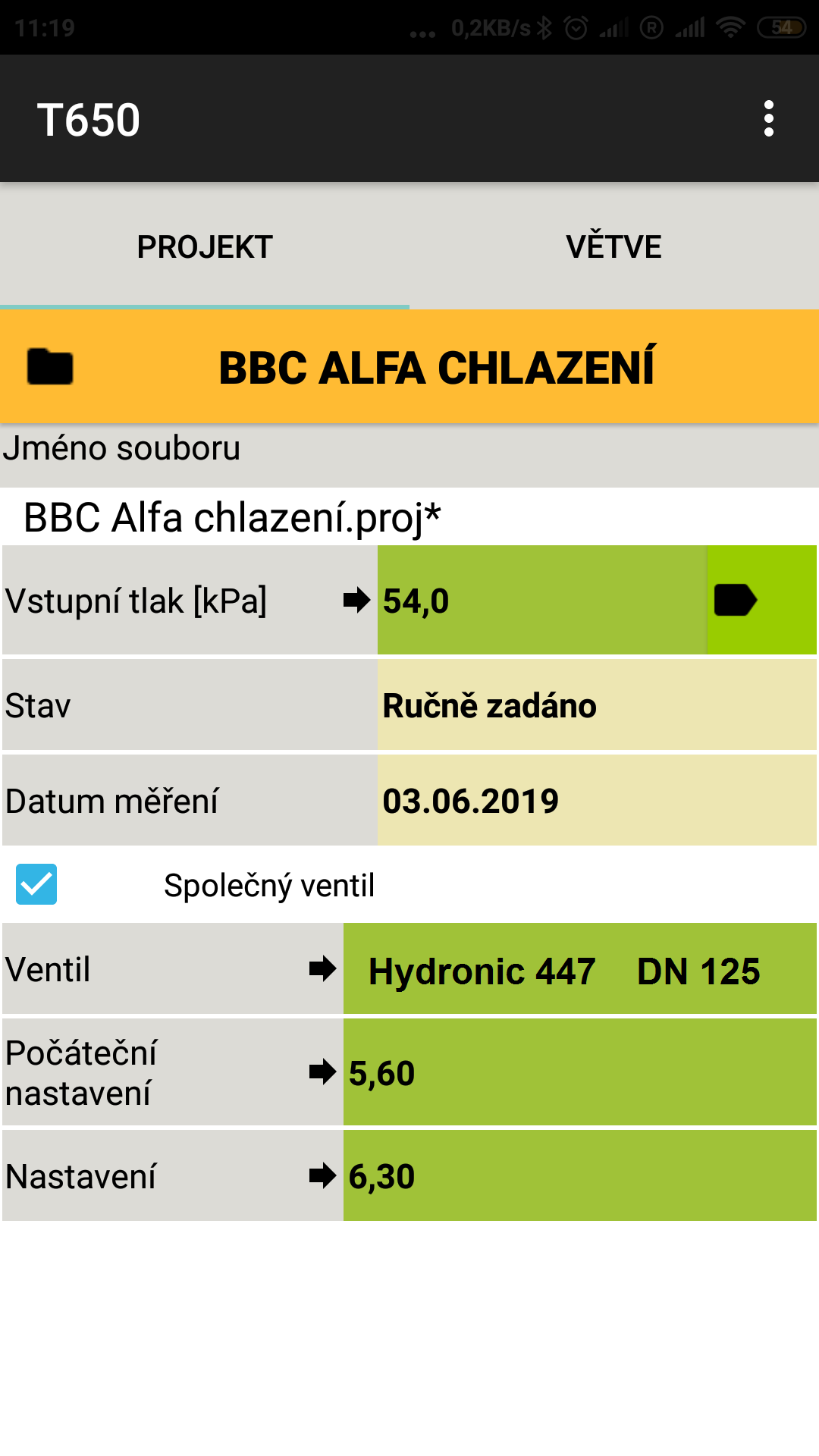
Task: Edit the Vstupní tlak value 54,0
Action: tap(542, 600)
